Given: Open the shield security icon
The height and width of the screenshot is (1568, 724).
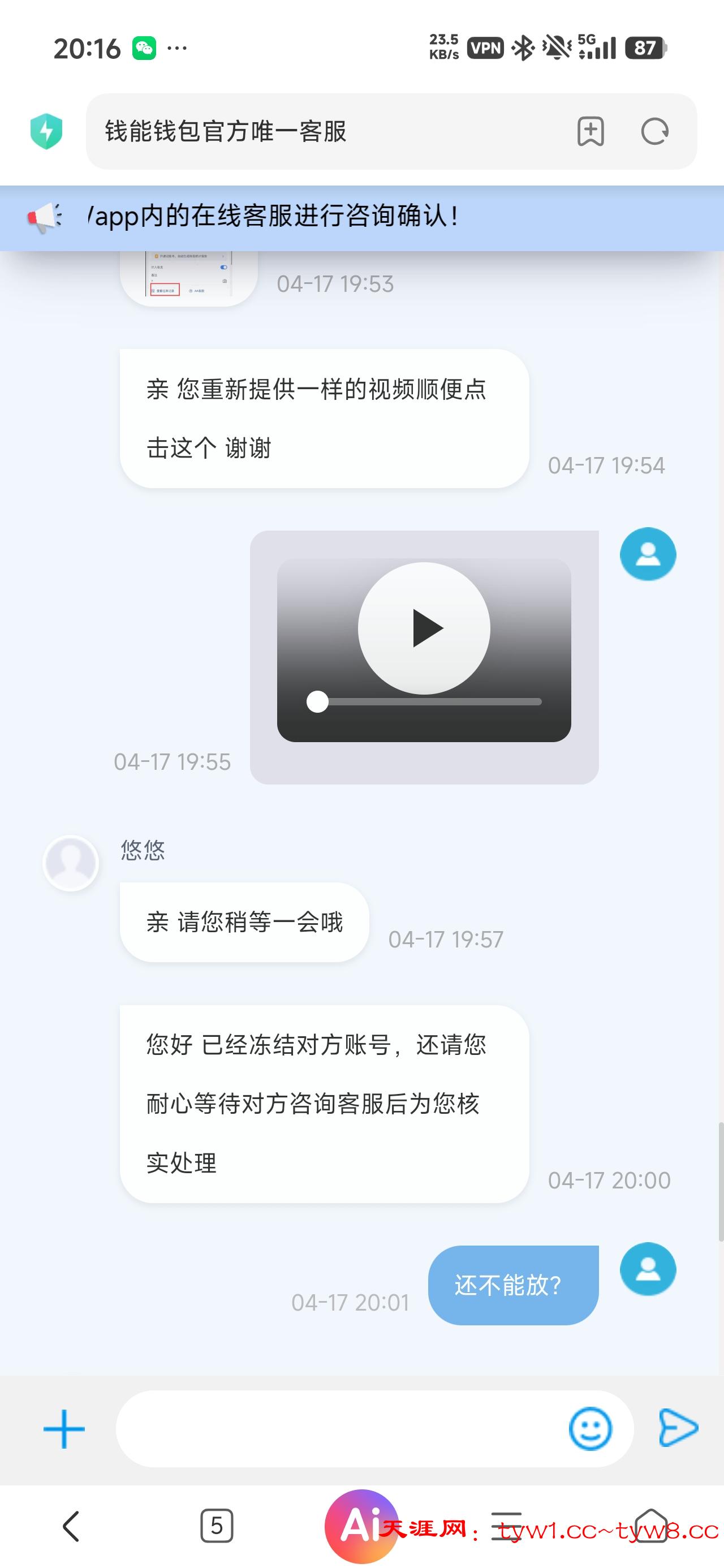Looking at the screenshot, I should tap(46, 131).
